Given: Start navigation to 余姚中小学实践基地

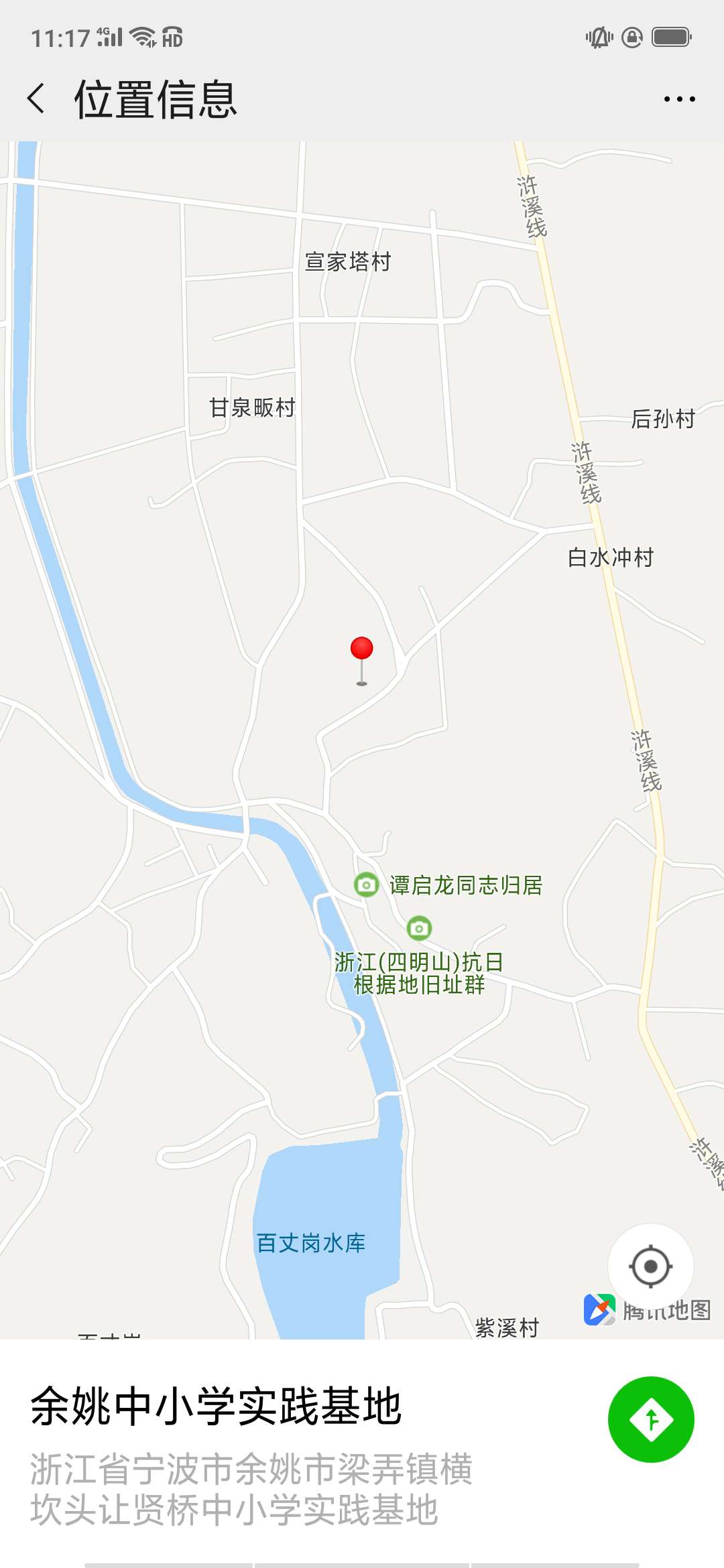Looking at the screenshot, I should click(x=650, y=1419).
